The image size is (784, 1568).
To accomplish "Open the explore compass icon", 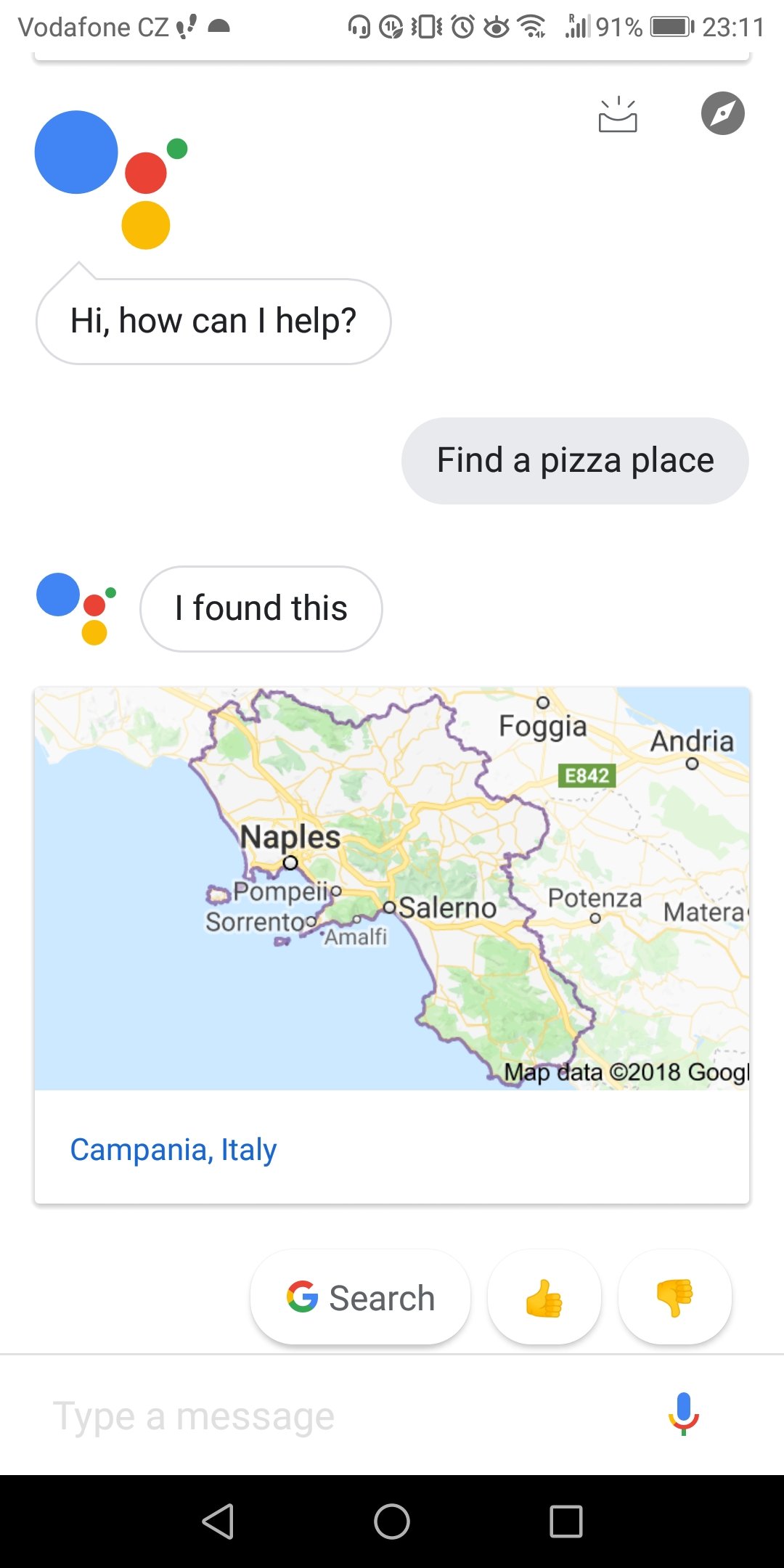I will [722, 114].
